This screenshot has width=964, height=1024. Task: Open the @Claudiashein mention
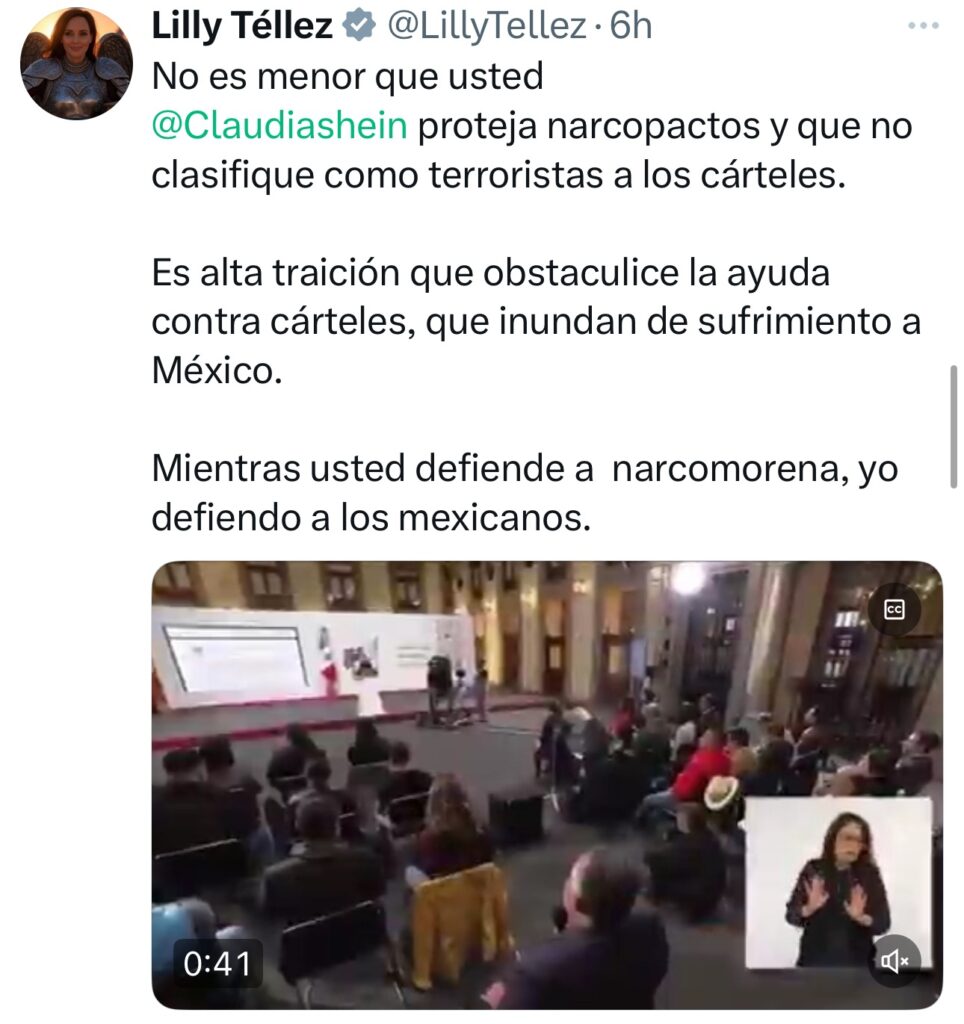coord(280,128)
